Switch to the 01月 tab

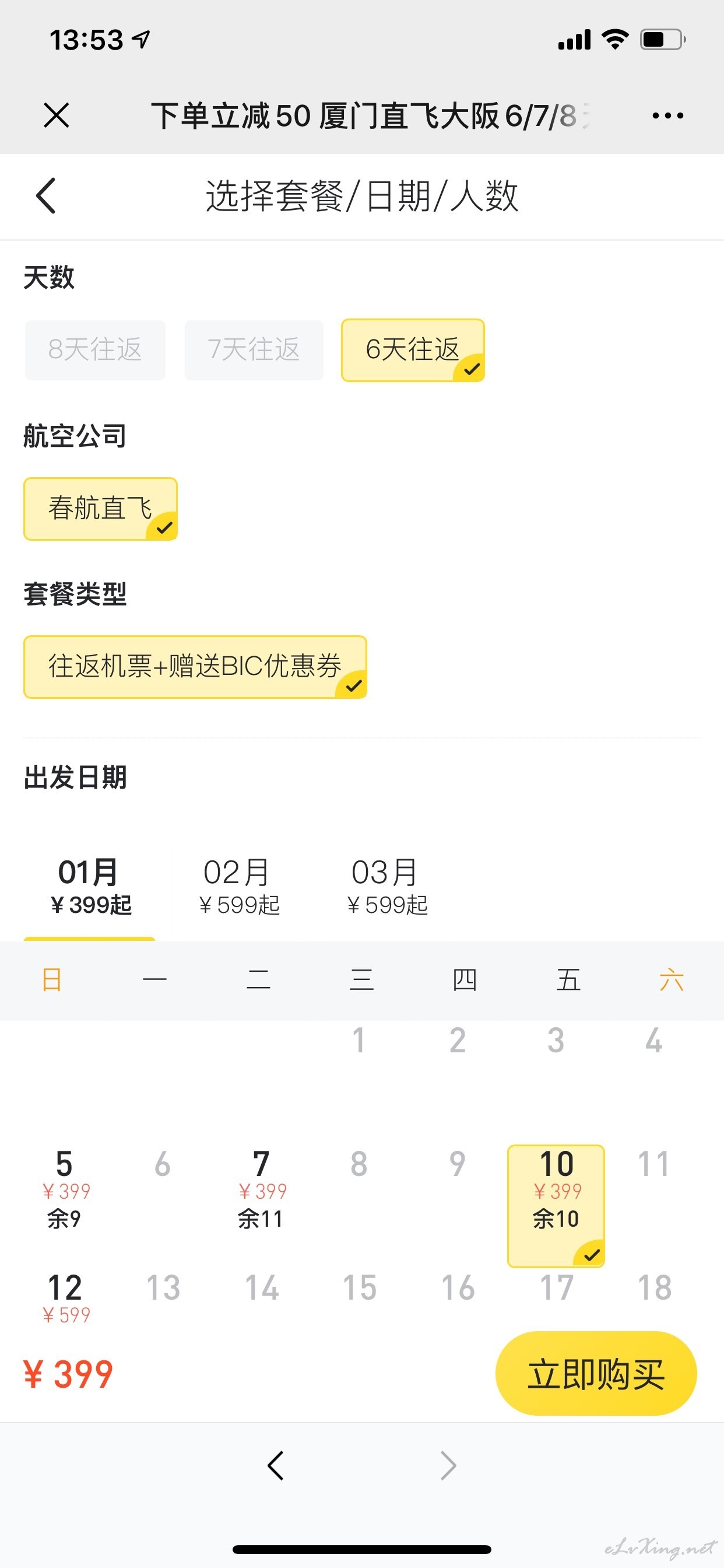tap(90, 886)
